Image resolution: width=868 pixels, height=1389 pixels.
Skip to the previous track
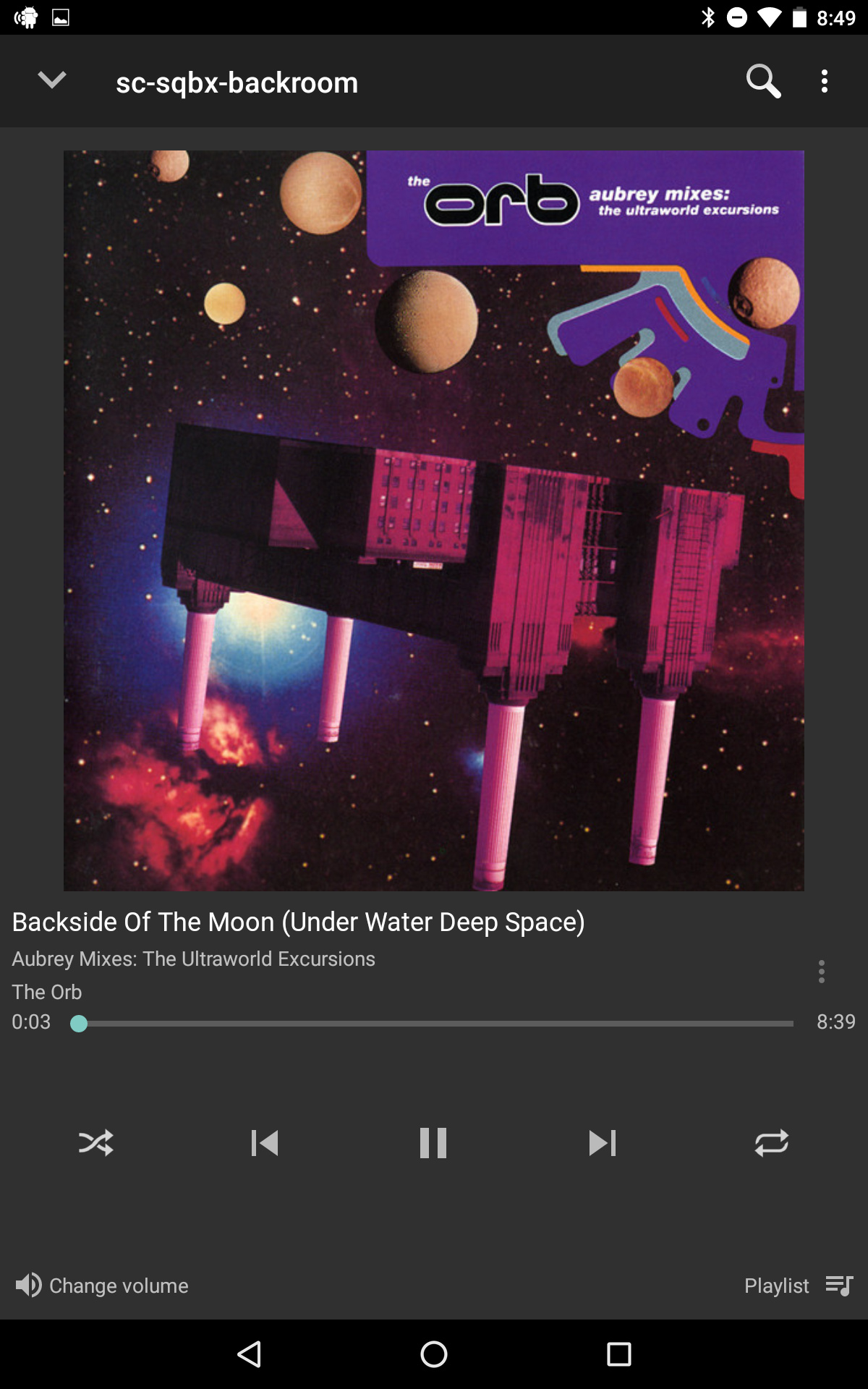(x=265, y=1143)
